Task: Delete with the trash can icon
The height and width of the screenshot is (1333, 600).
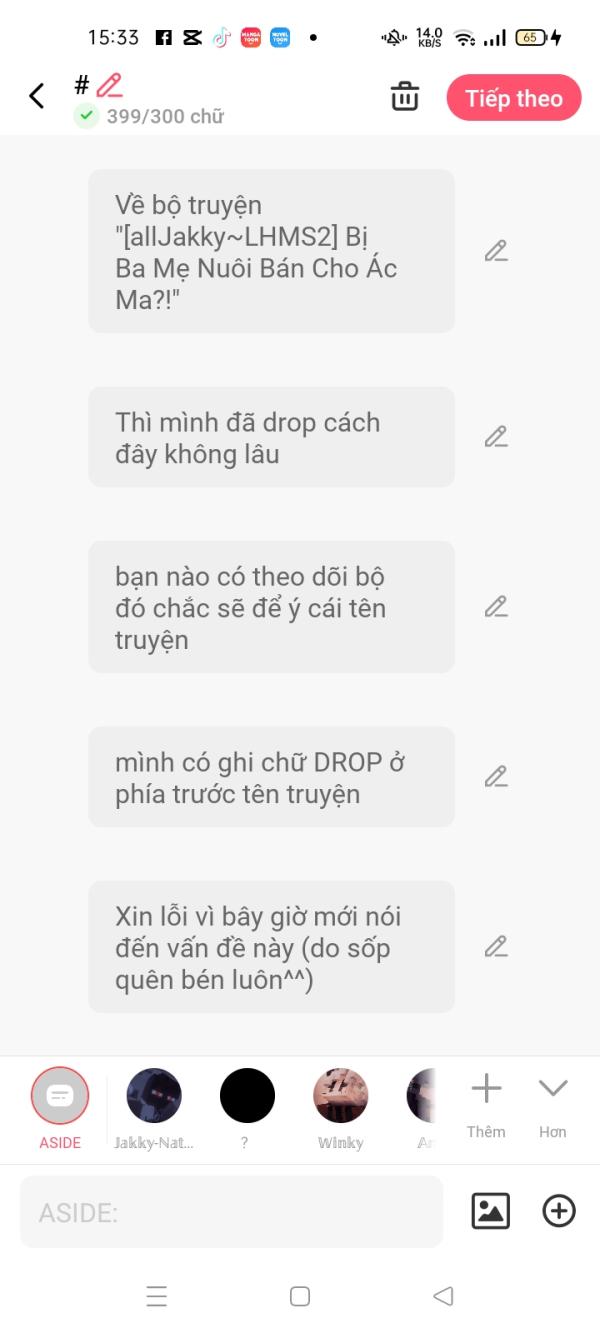Action: pos(405,97)
